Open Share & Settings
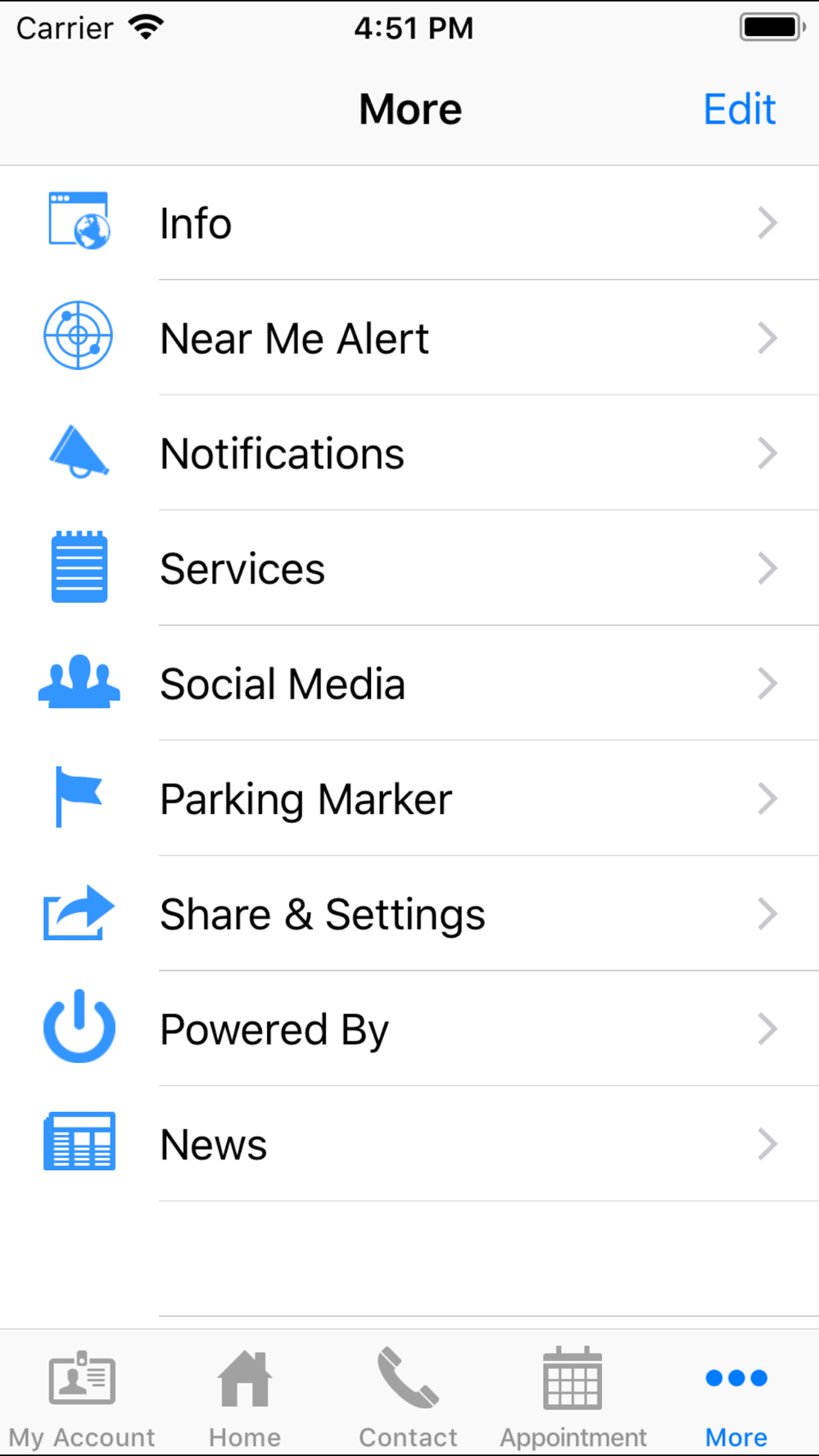819x1456 pixels. [x=409, y=914]
